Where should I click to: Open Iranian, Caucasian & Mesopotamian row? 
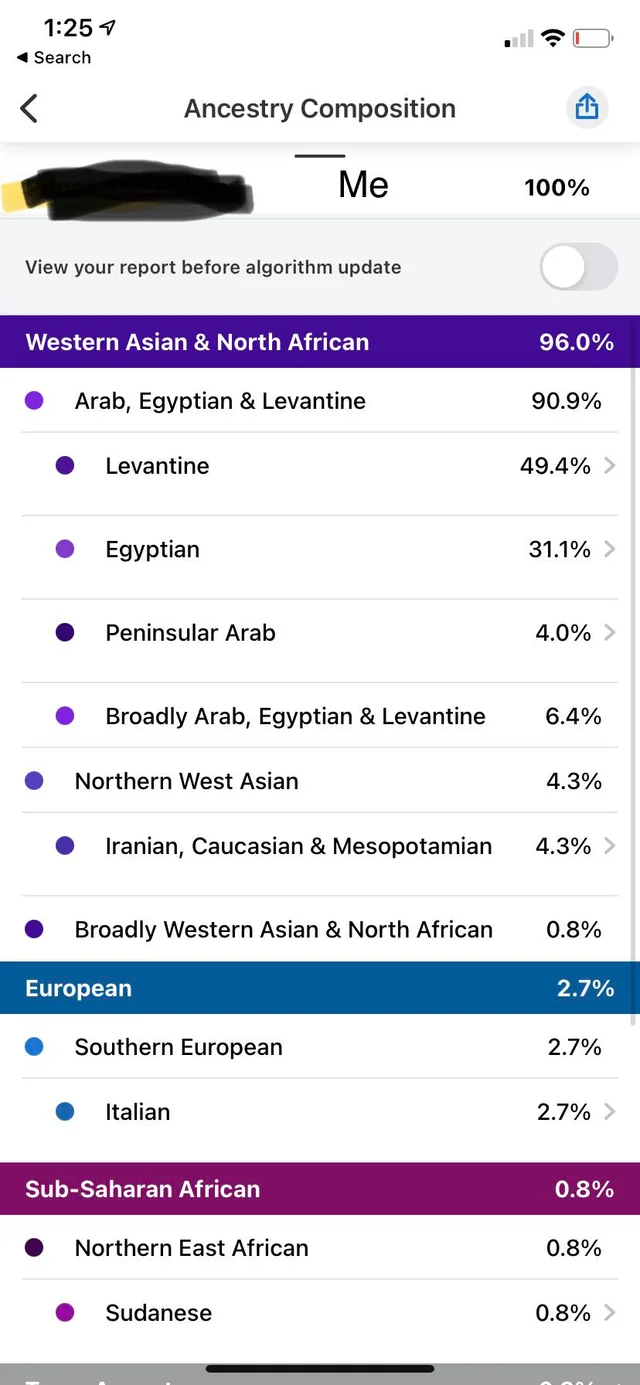(320, 846)
